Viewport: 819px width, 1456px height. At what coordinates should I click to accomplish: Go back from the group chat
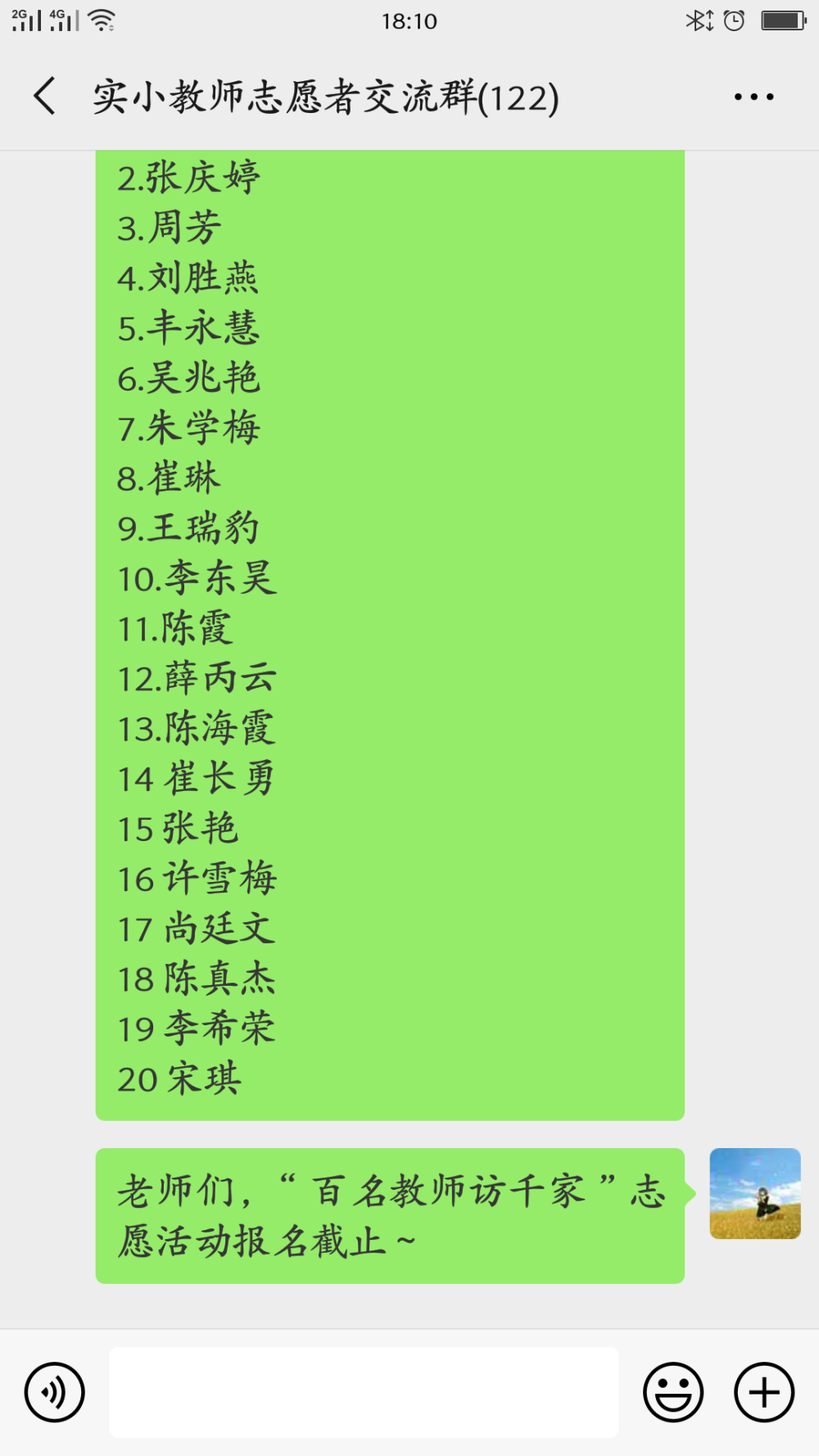pos(45,97)
